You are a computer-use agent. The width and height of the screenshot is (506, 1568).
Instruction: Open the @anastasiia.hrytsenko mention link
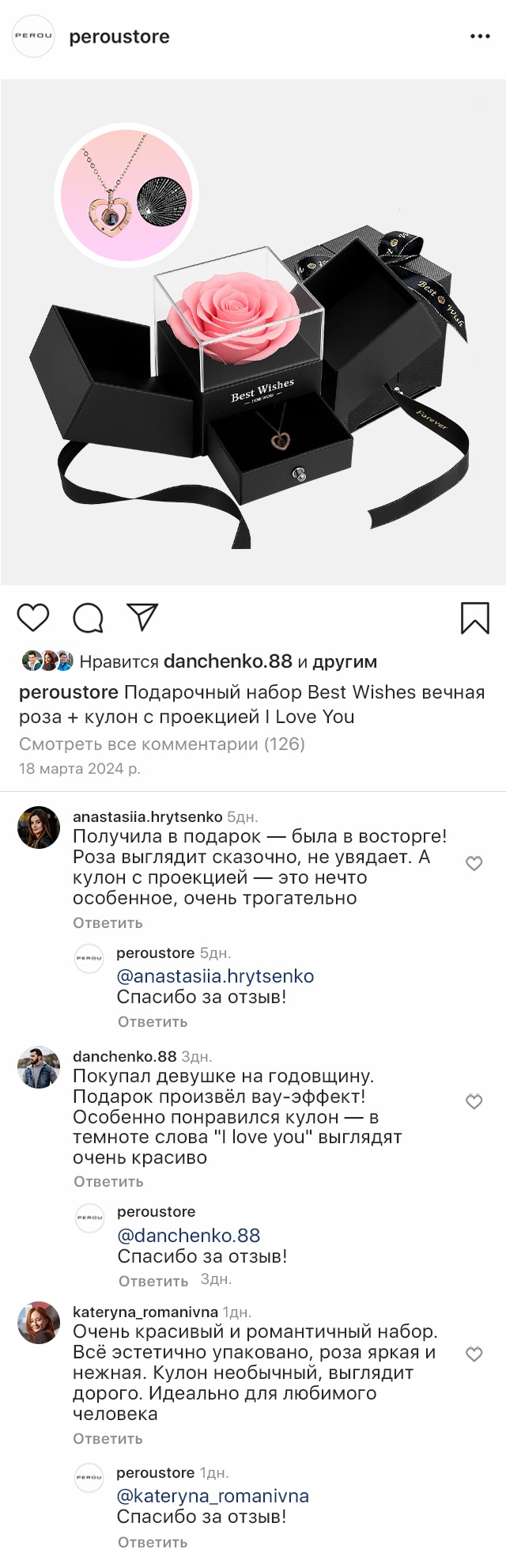point(215,976)
